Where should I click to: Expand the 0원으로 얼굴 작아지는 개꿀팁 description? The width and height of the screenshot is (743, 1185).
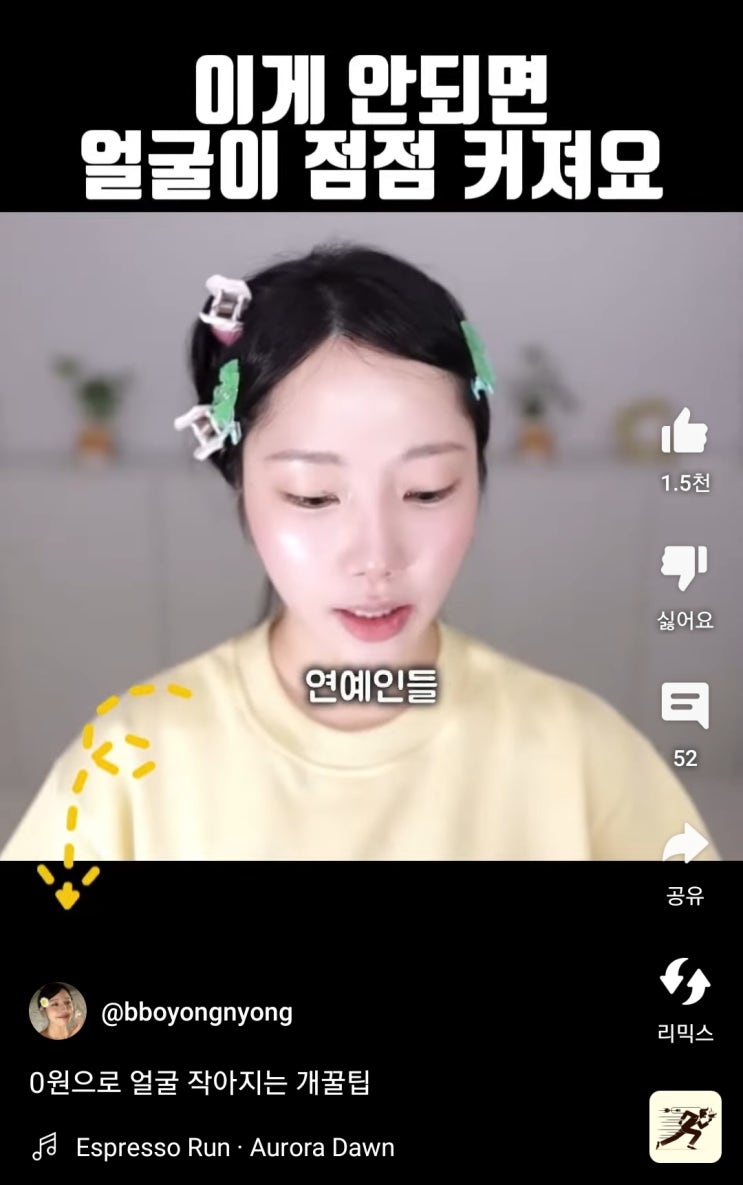coord(200,1082)
